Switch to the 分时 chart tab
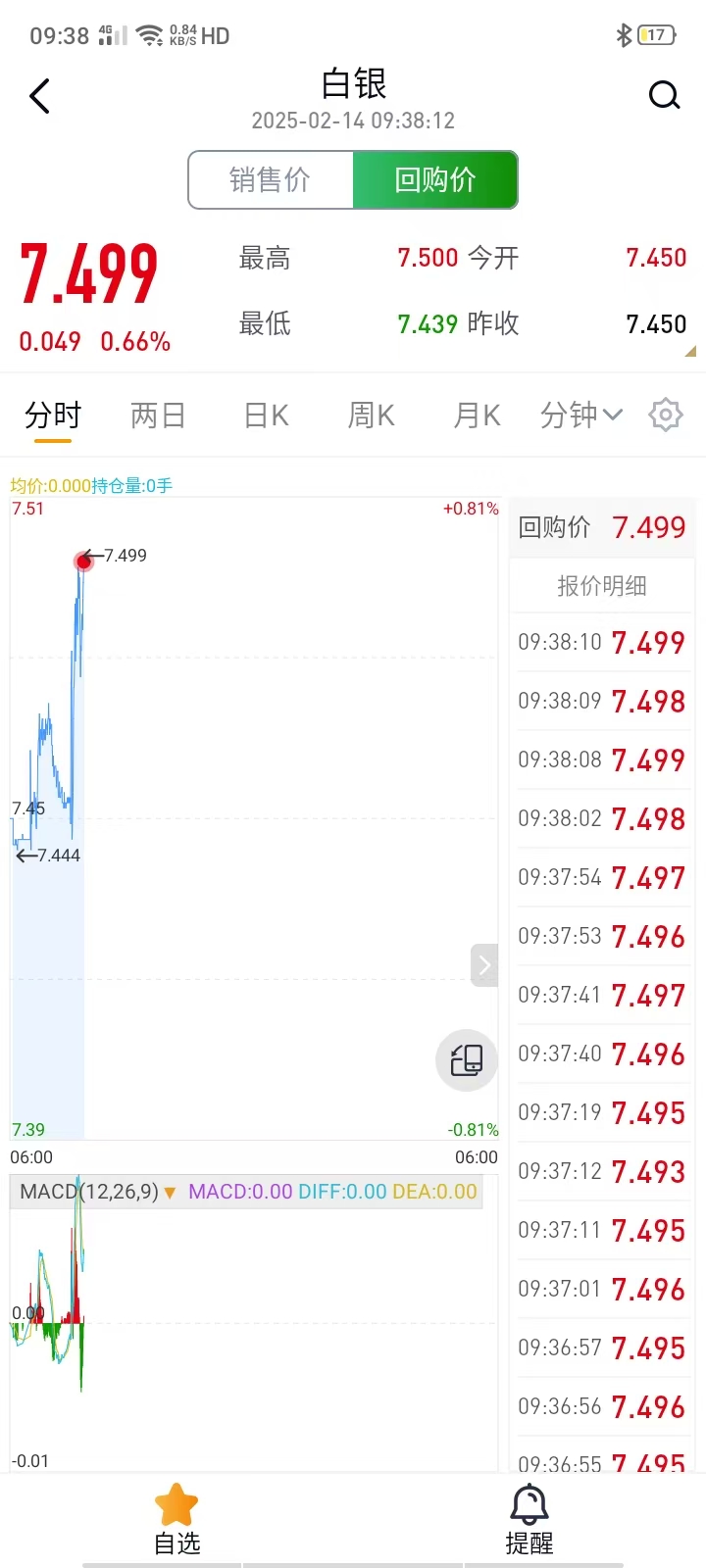 coord(53,416)
